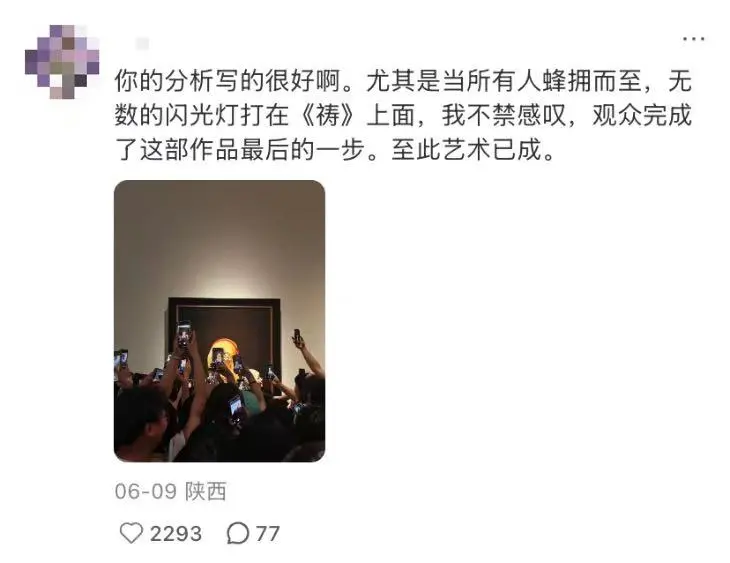The image size is (730, 563).
Task: Open the three-dot overflow menu
Action: pos(693,39)
